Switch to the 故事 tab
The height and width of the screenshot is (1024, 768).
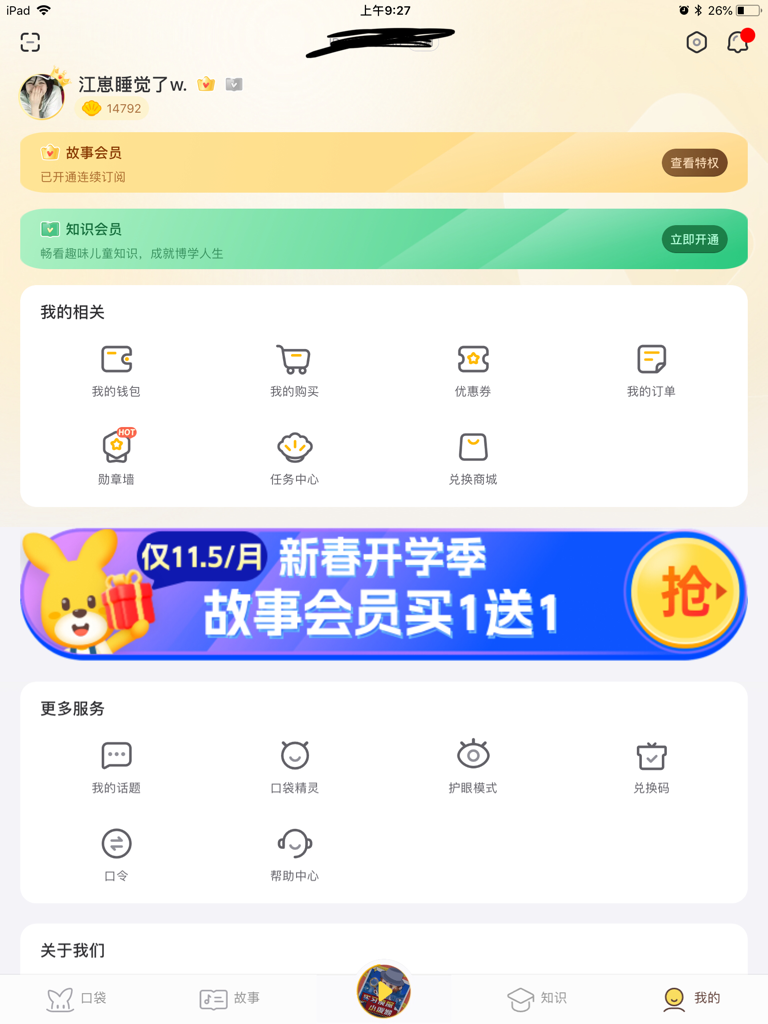point(230,998)
